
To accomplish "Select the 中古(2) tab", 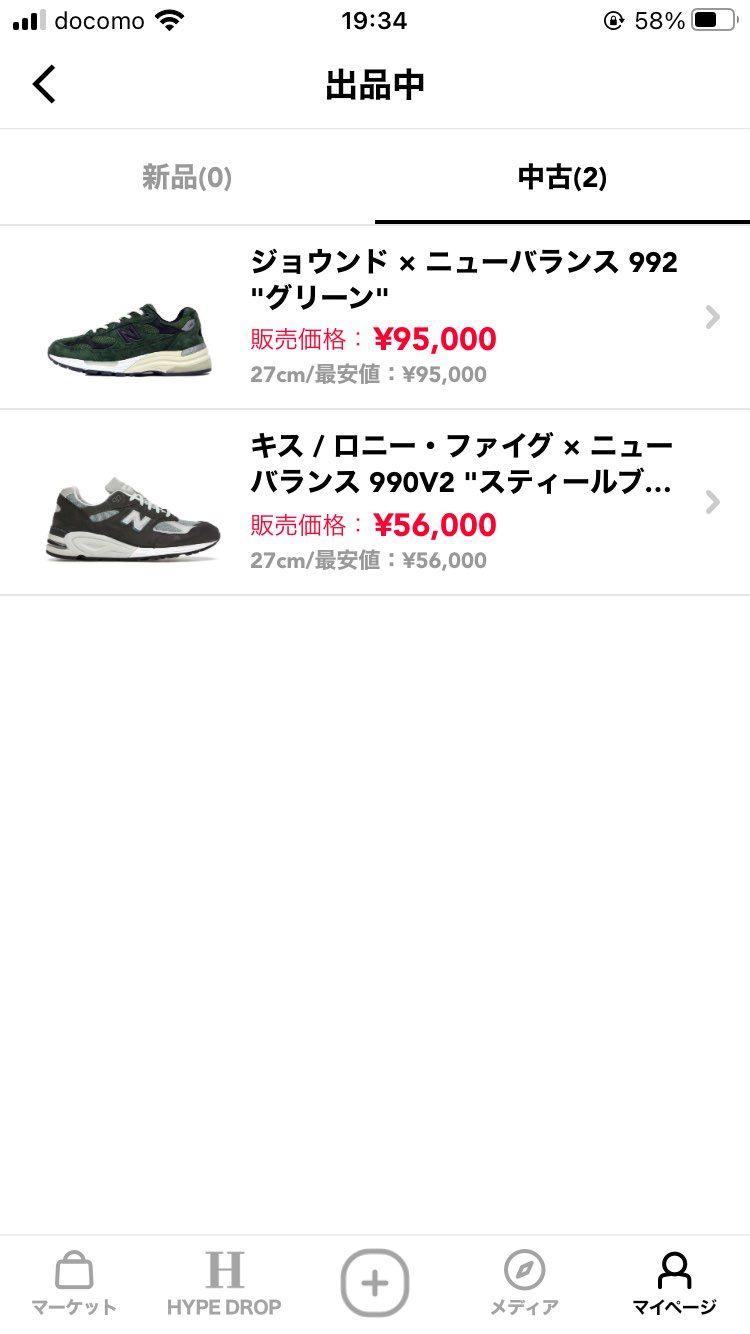I will (x=561, y=177).
